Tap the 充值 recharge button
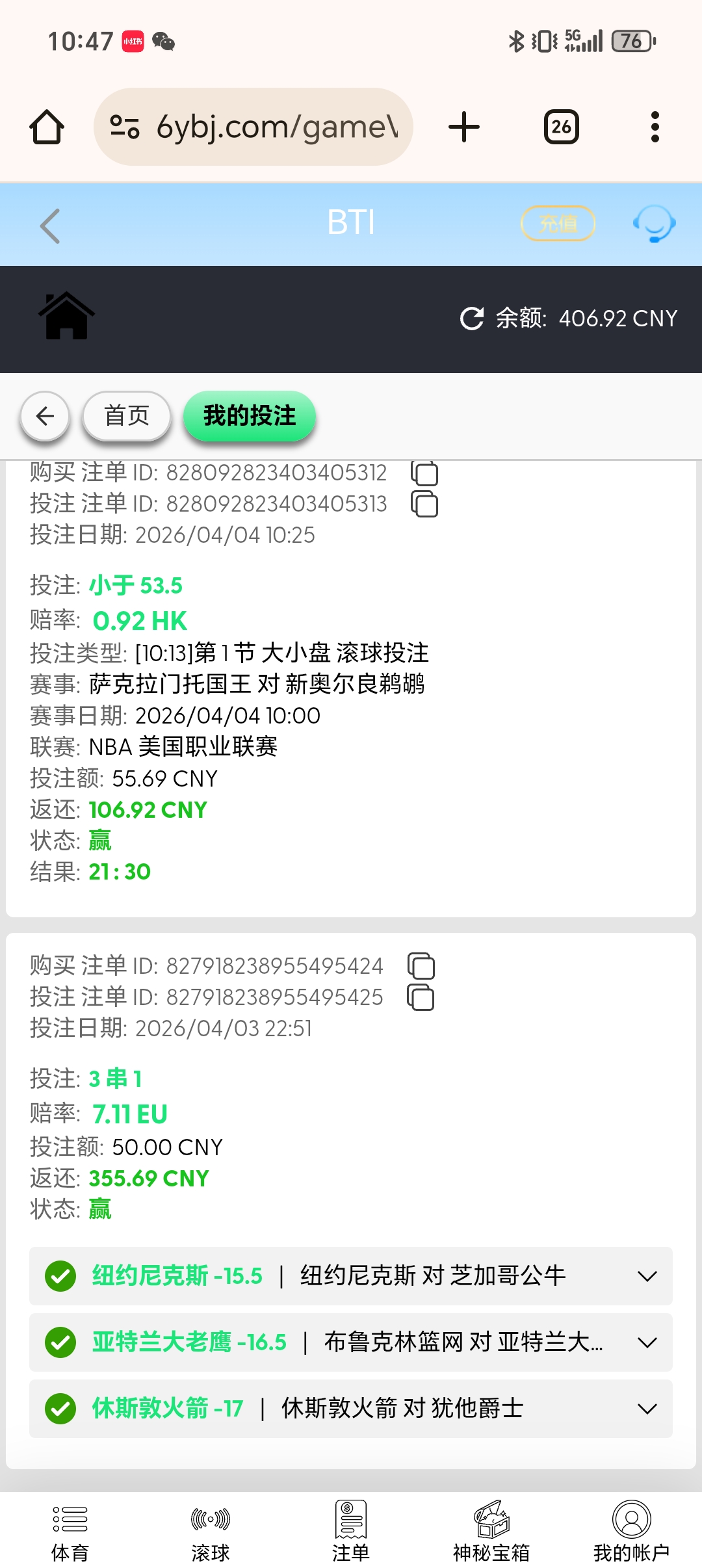Screen dimensions: 702x1568 pos(558,224)
